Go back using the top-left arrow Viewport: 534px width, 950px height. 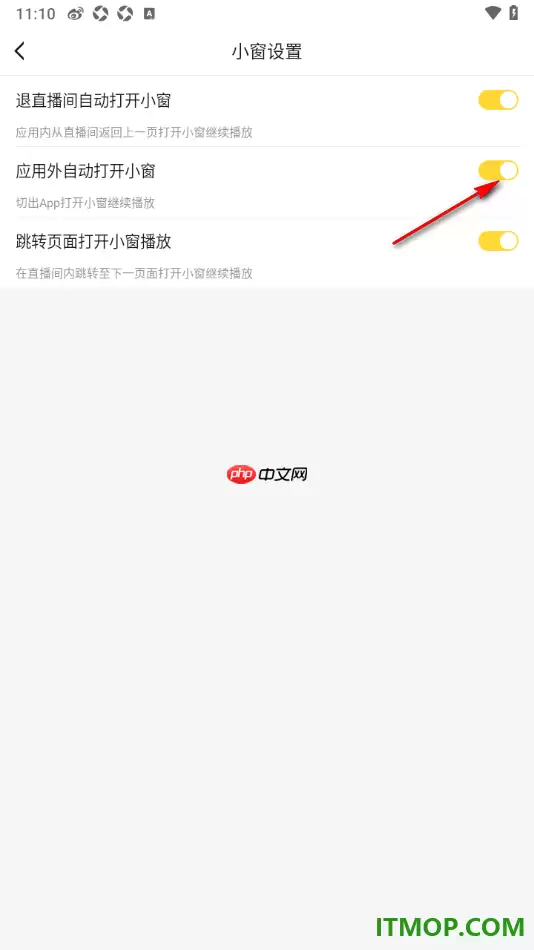tap(20, 51)
